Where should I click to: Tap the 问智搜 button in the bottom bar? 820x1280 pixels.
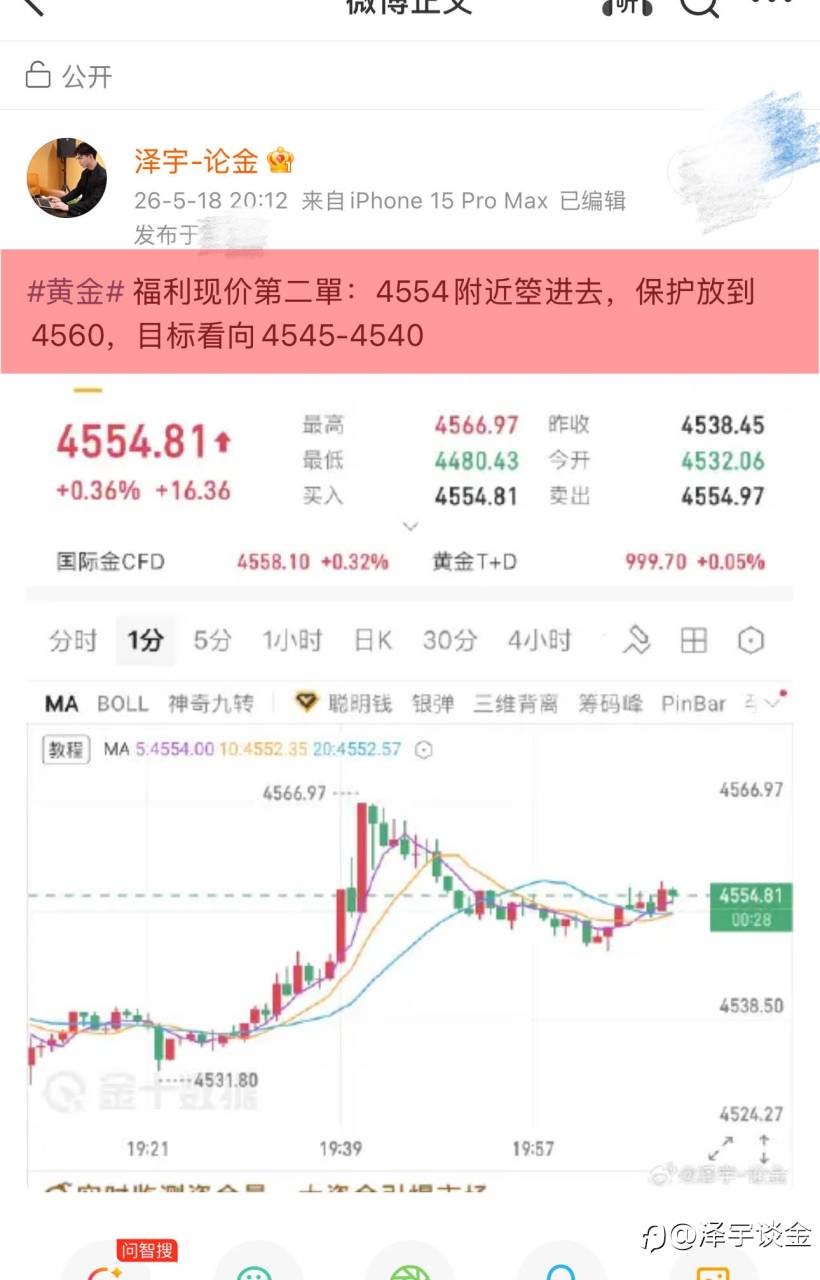click(105, 1265)
